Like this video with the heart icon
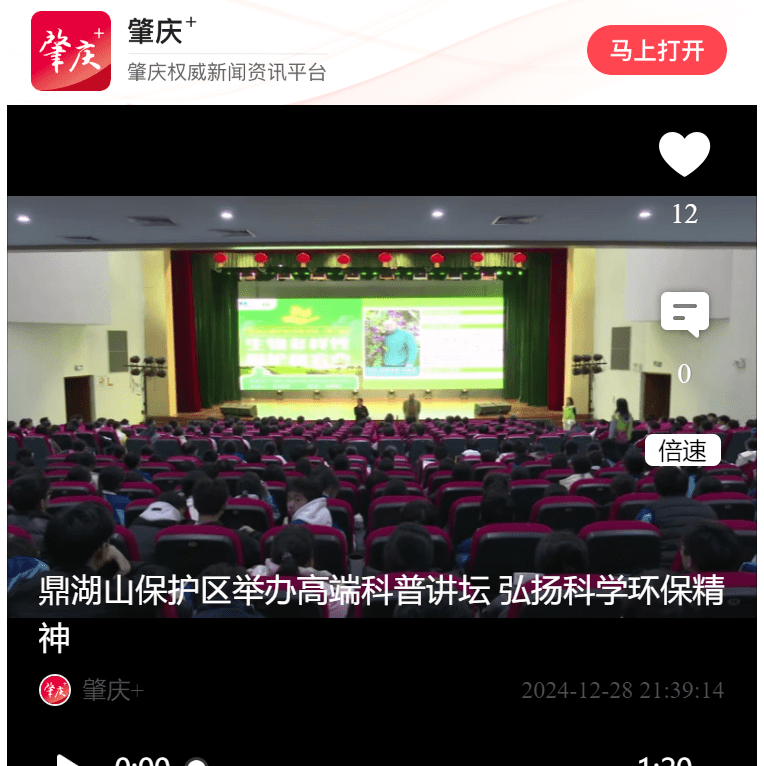 pyautogui.click(x=684, y=153)
